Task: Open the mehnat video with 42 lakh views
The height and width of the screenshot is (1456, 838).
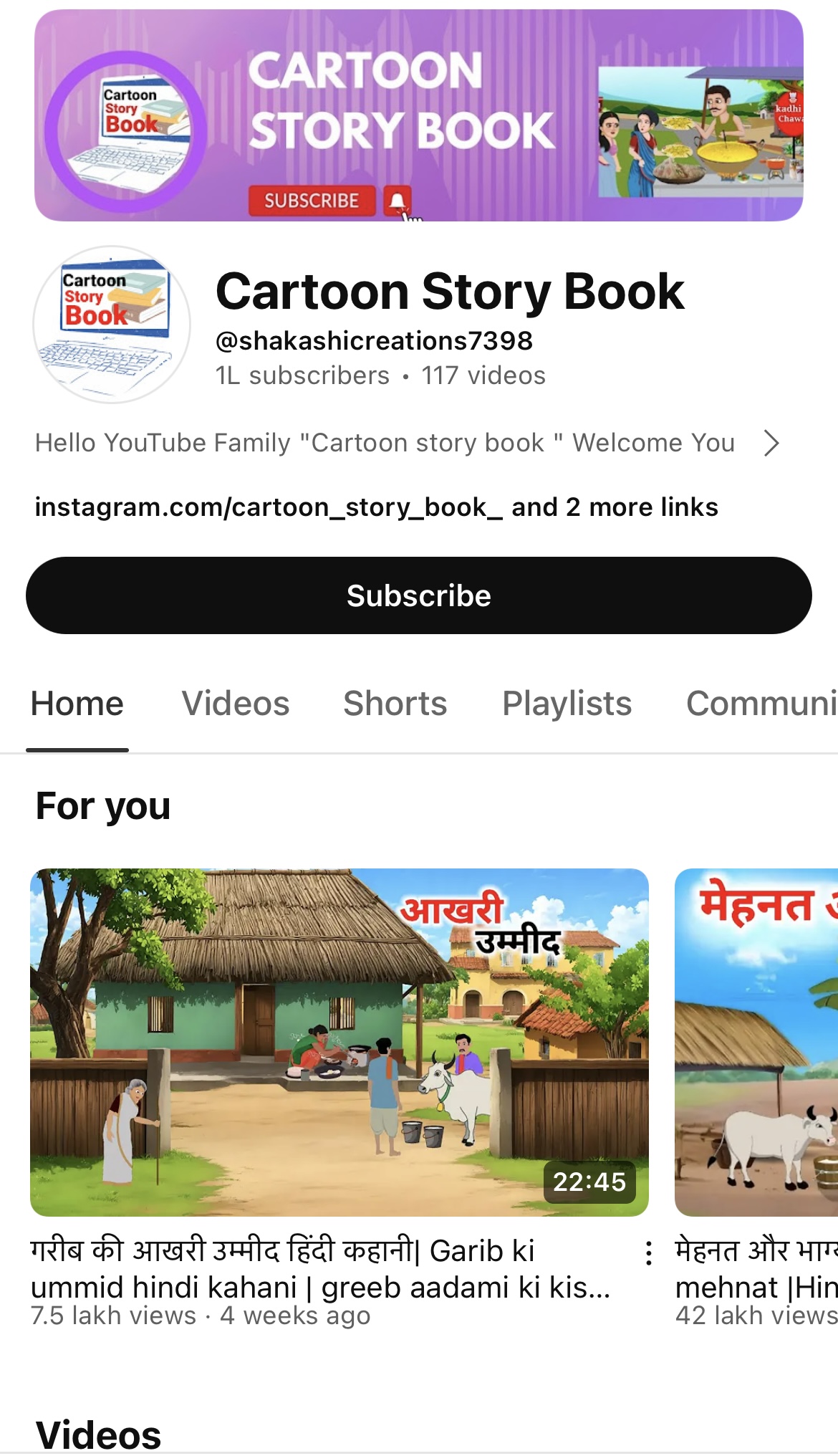Action: (756, 1042)
